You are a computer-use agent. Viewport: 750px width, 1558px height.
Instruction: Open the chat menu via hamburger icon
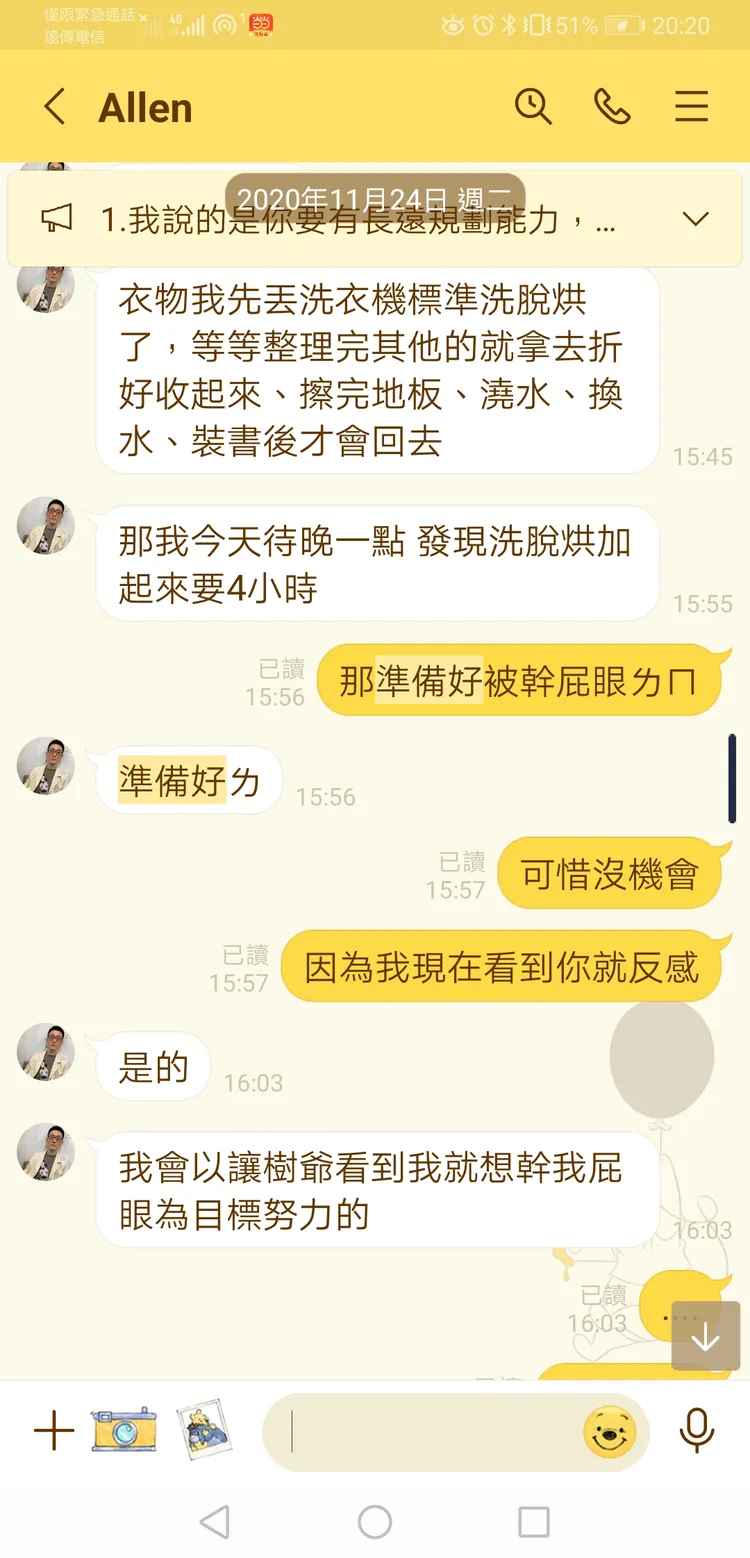692,107
